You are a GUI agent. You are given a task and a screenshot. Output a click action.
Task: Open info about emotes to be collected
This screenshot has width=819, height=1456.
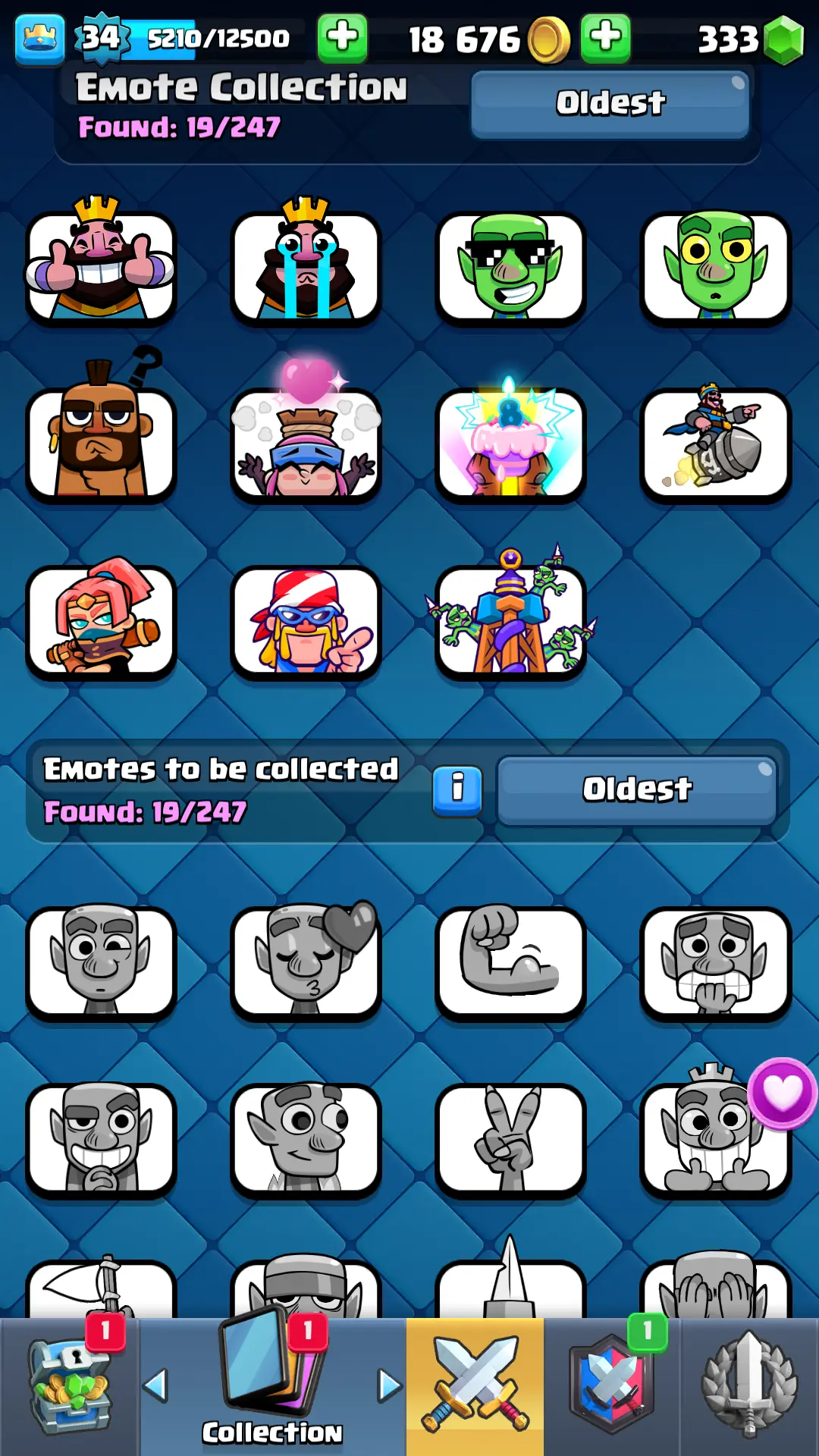coord(457,789)
